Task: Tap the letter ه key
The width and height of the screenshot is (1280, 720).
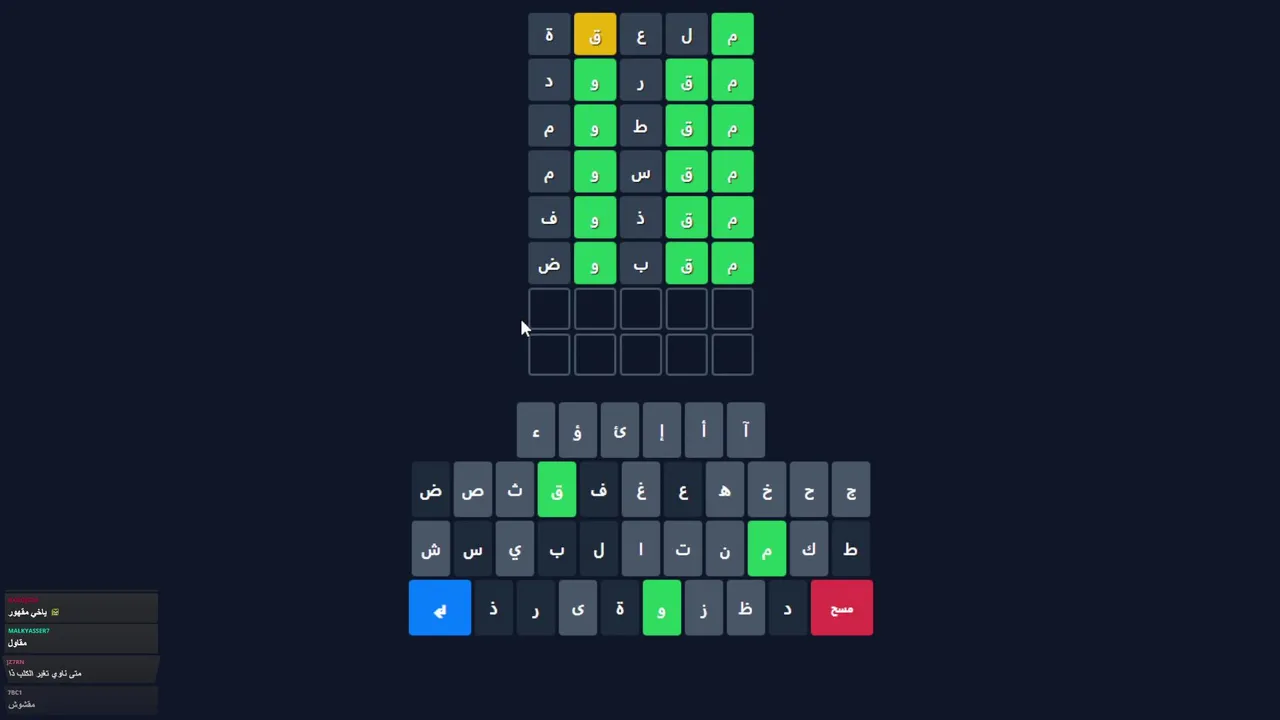Action: [725, 490]
